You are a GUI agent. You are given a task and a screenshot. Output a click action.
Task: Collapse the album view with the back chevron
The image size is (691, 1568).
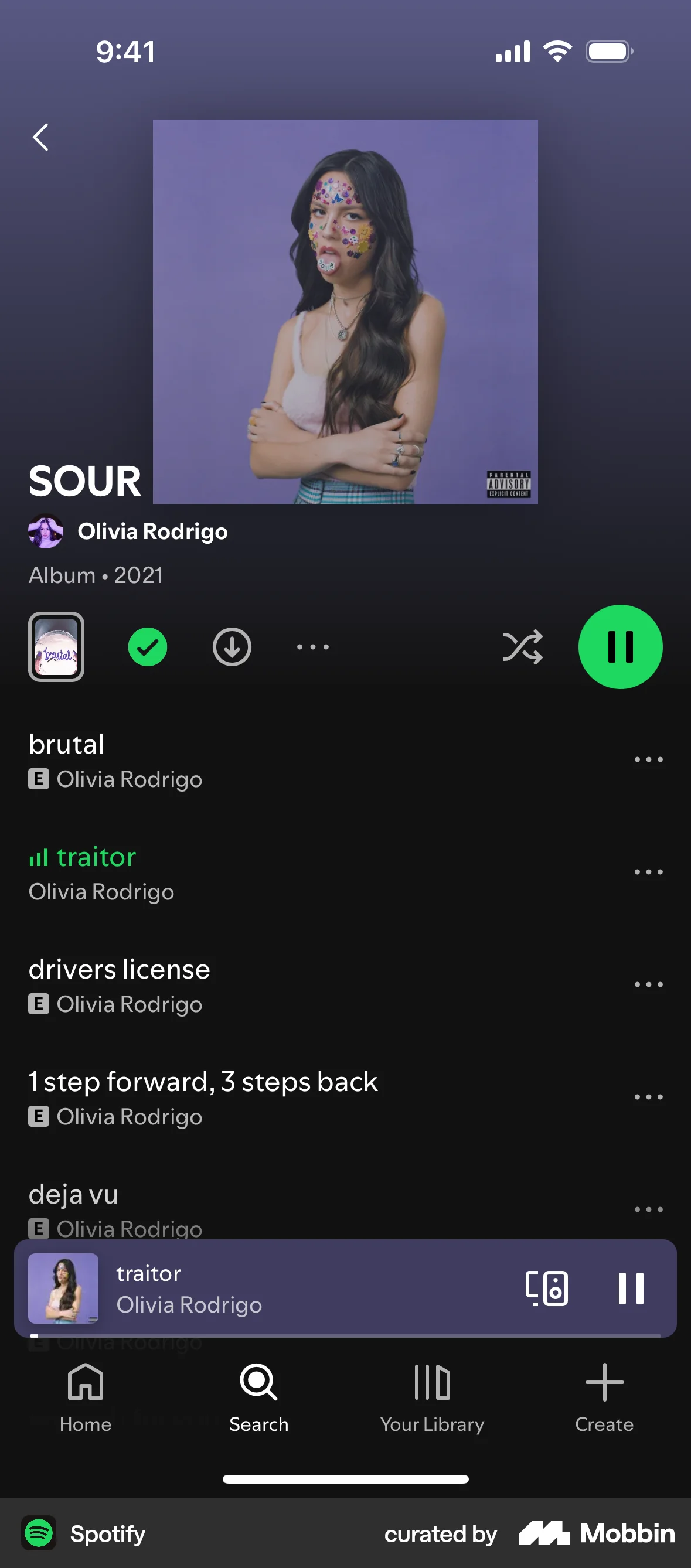(40, 137)
